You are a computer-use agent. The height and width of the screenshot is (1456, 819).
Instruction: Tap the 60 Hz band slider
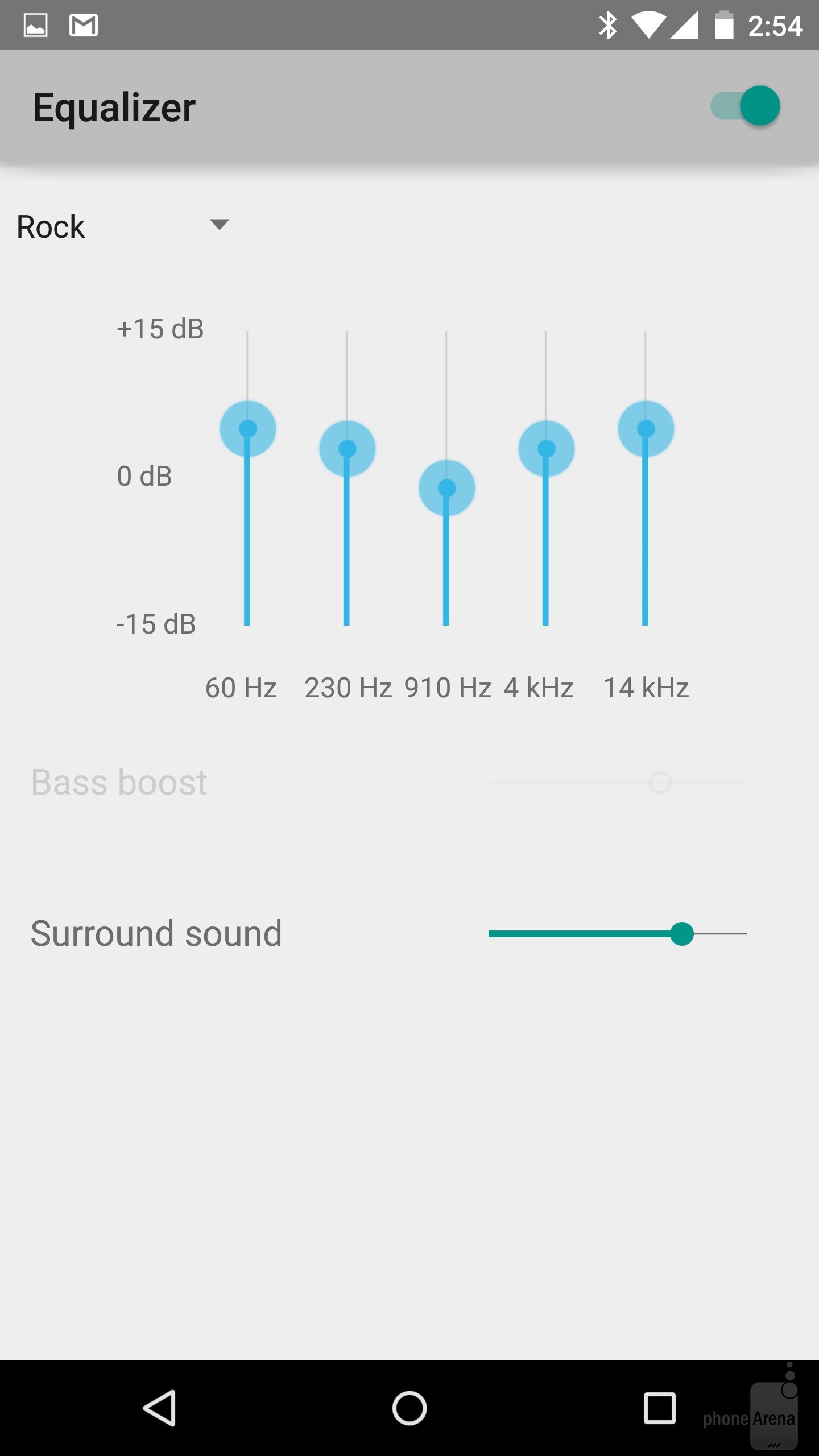[247, 429]
